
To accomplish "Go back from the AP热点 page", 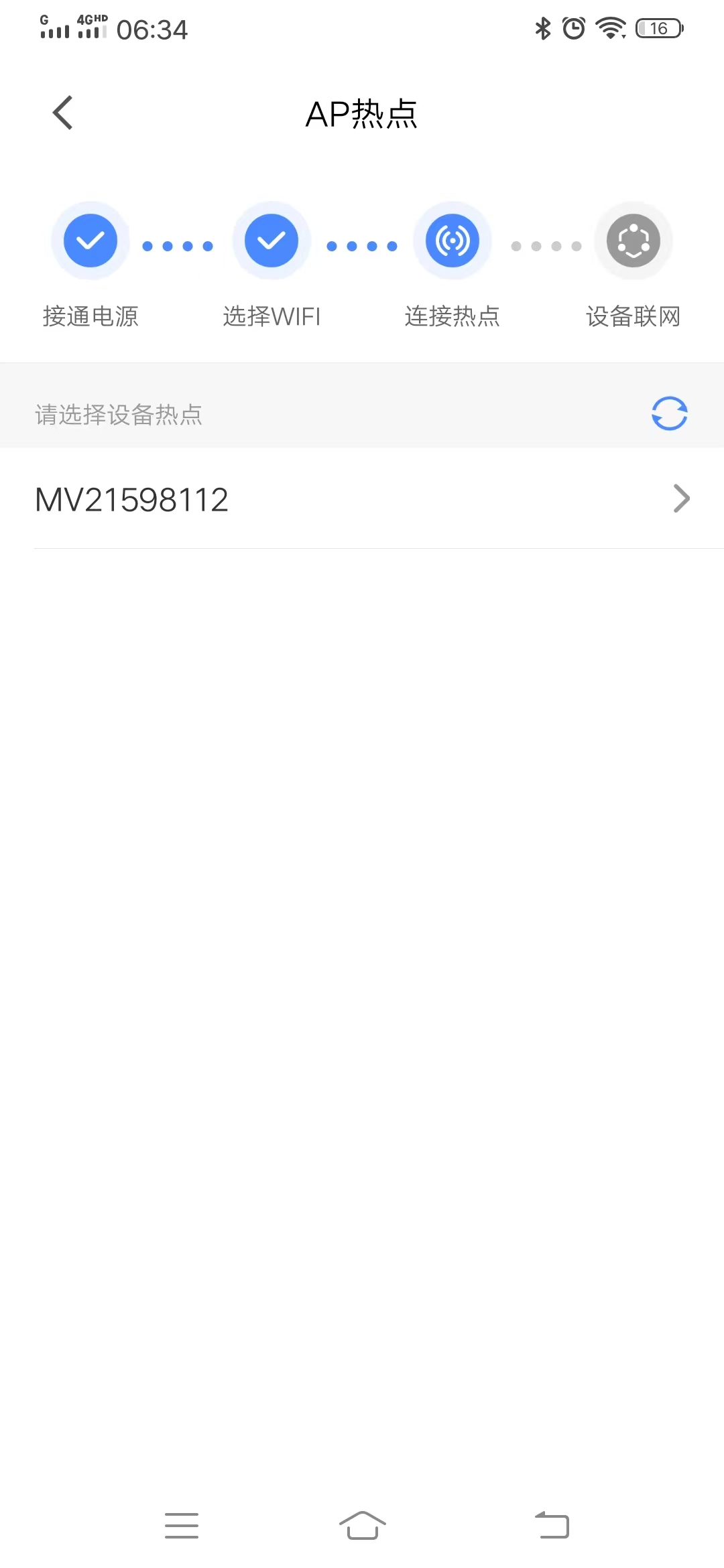I will tap(63, 113).
